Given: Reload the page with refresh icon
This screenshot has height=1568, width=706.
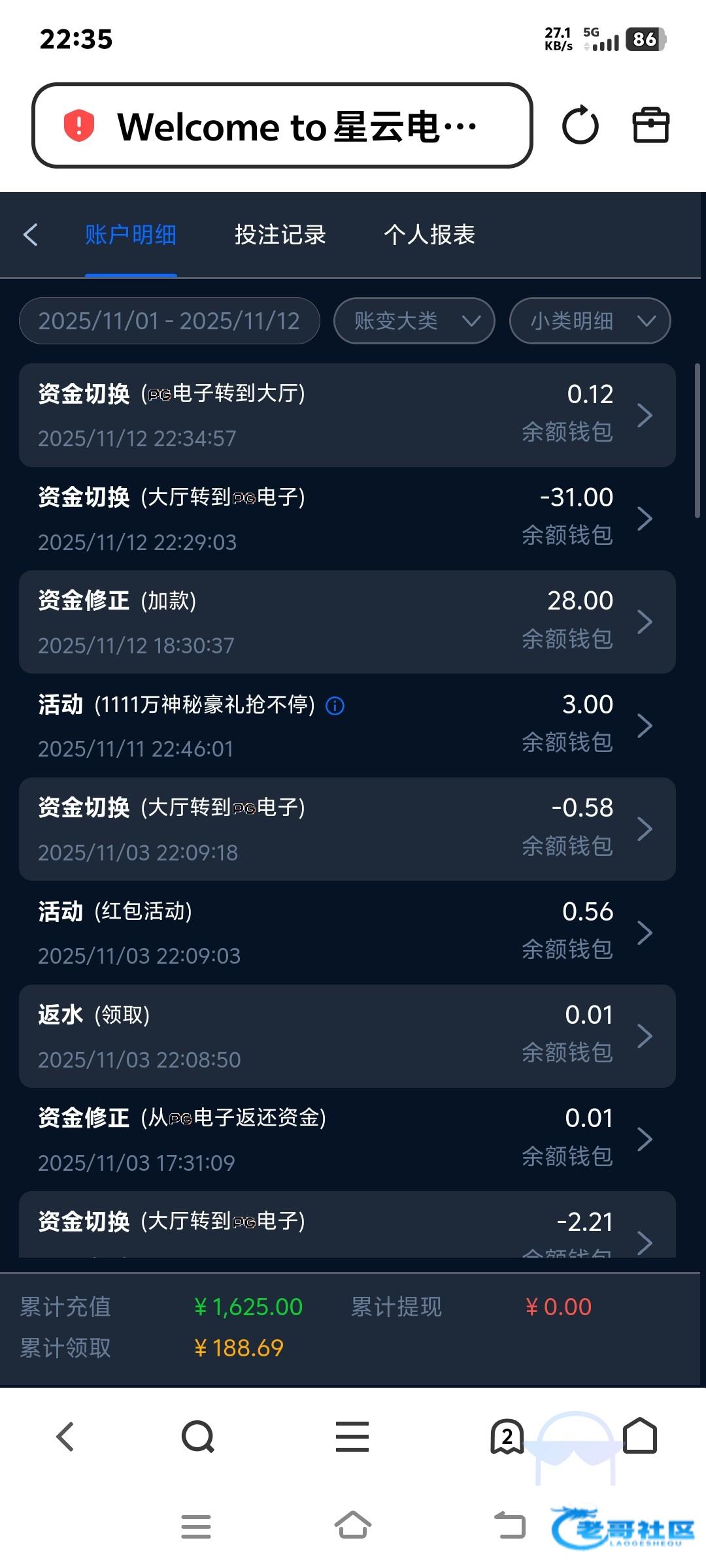Looking at the screenshot, I should point(580,125).
